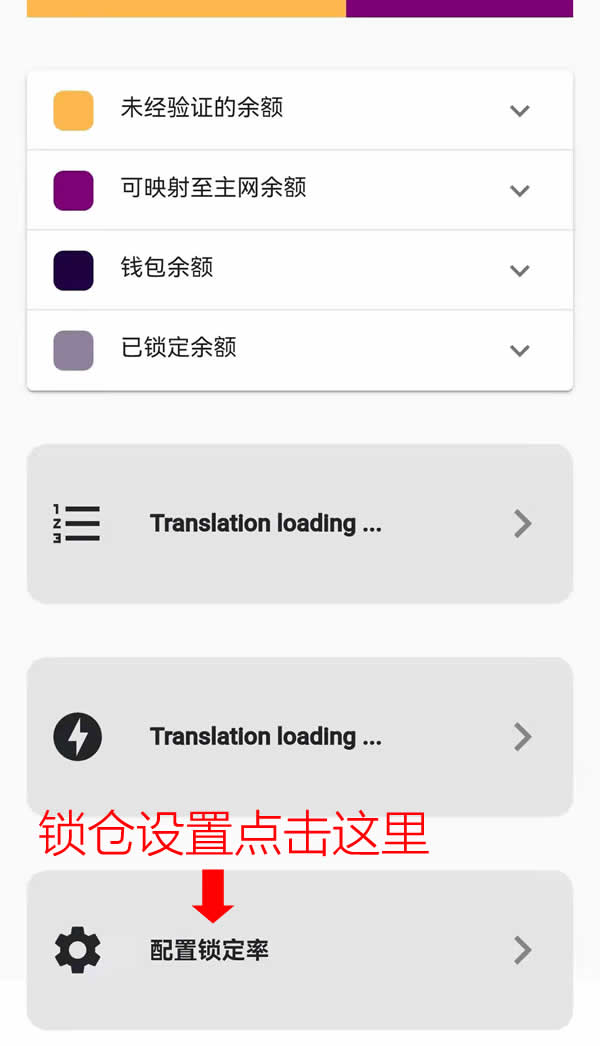Expand the 未经验证的余额 row
600x1046 pixels.
519,111
